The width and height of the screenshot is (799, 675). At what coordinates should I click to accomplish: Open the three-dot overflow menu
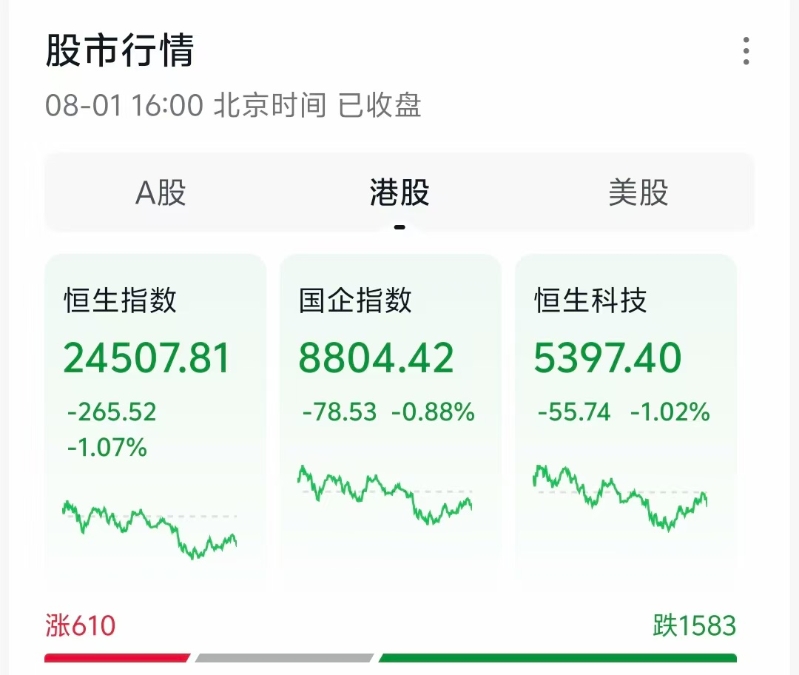click(x=746, y=51)
